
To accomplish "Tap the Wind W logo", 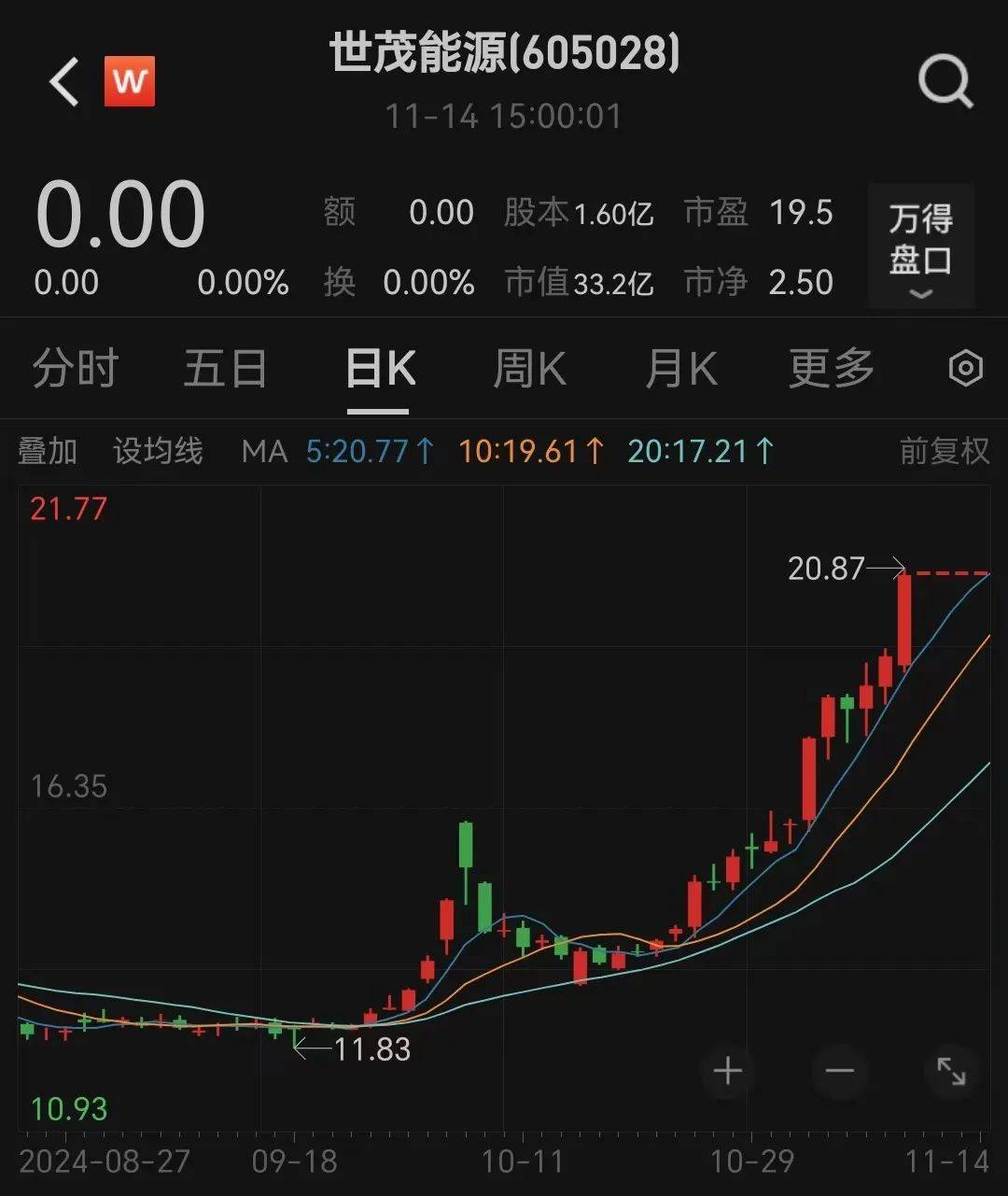I will tap(131, 81).
